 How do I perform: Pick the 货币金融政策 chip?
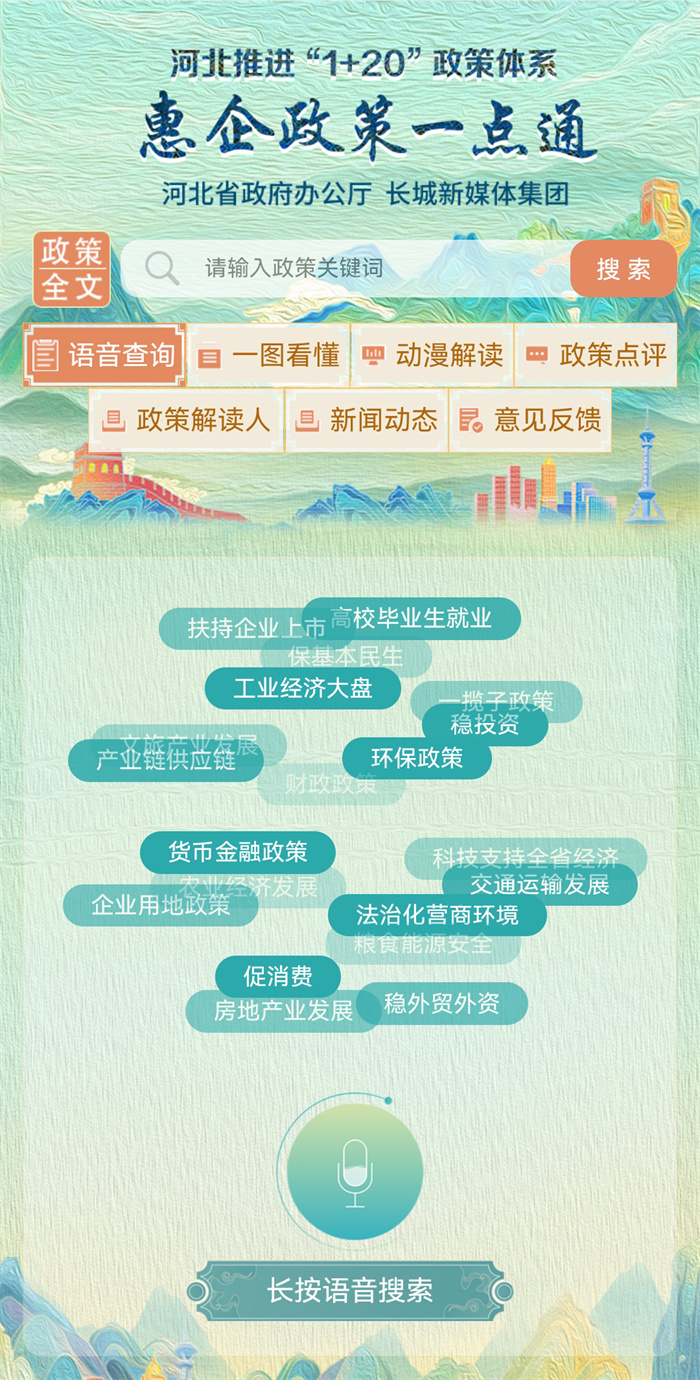[x=237, y=852]
